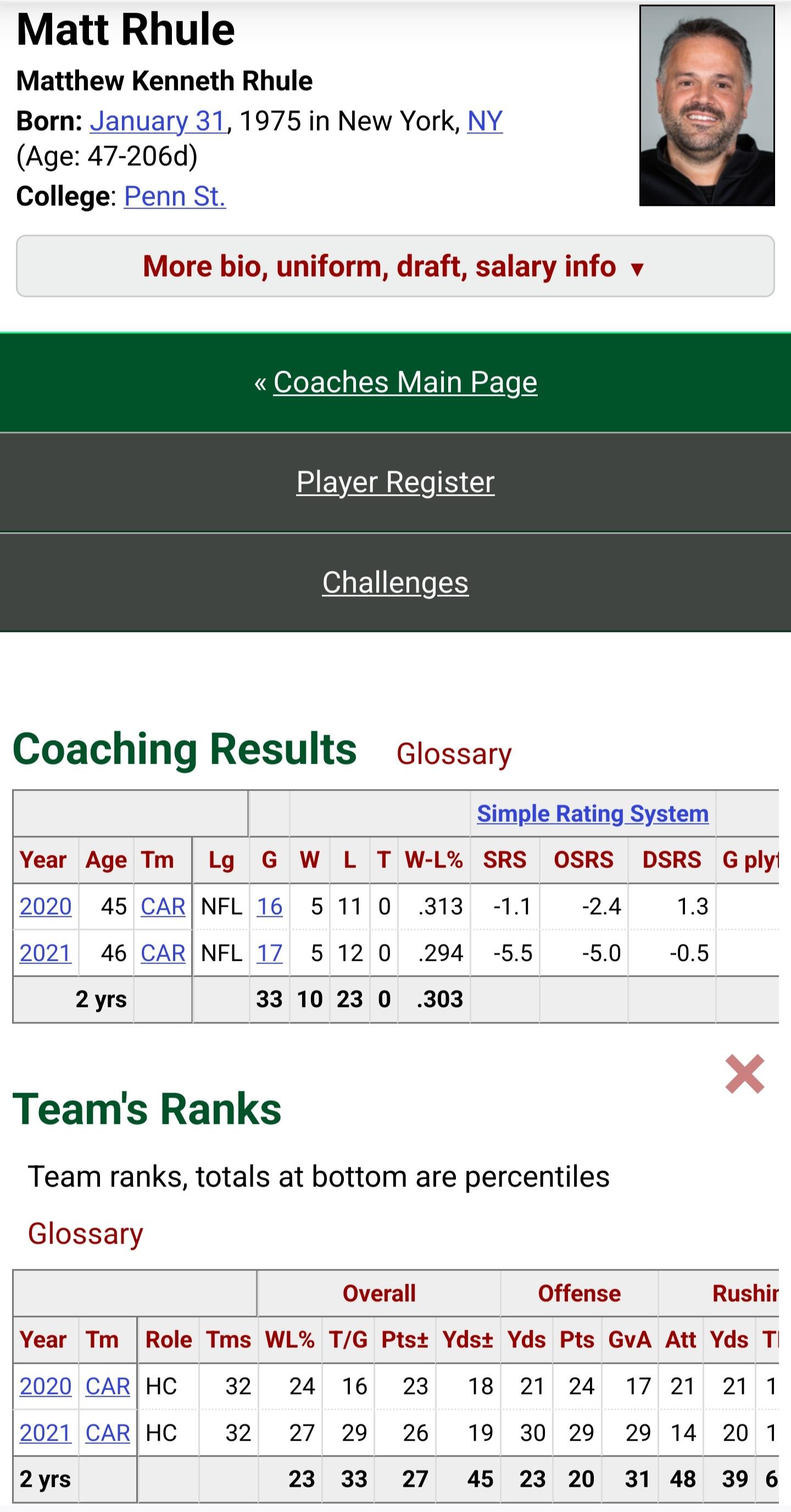Sort Coaching Results by W-L% column

433,860
